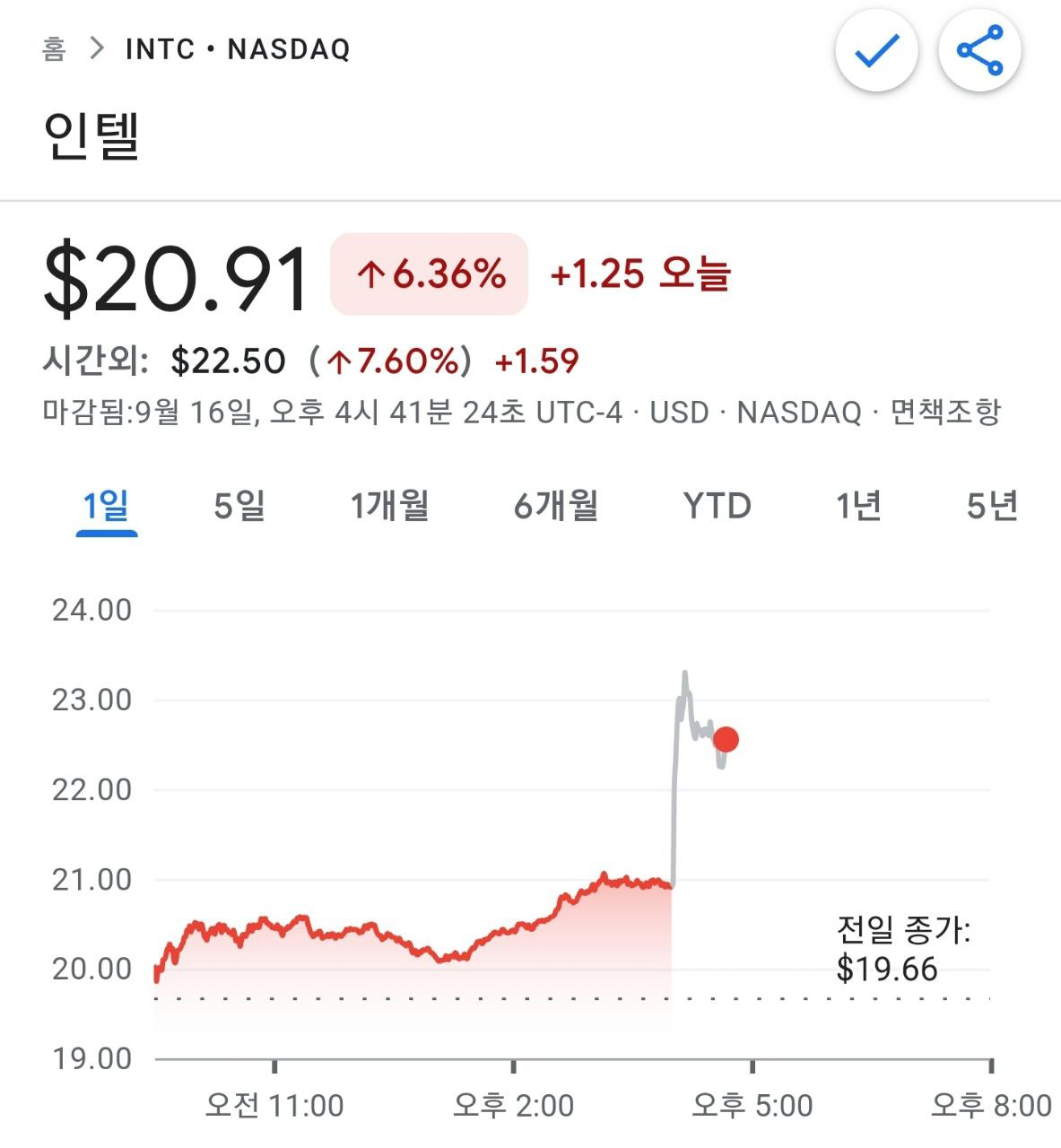The image size is (1061, 1148).
Task: Tap the 홈 breadcrumb link
Action: tap(54, 48)
